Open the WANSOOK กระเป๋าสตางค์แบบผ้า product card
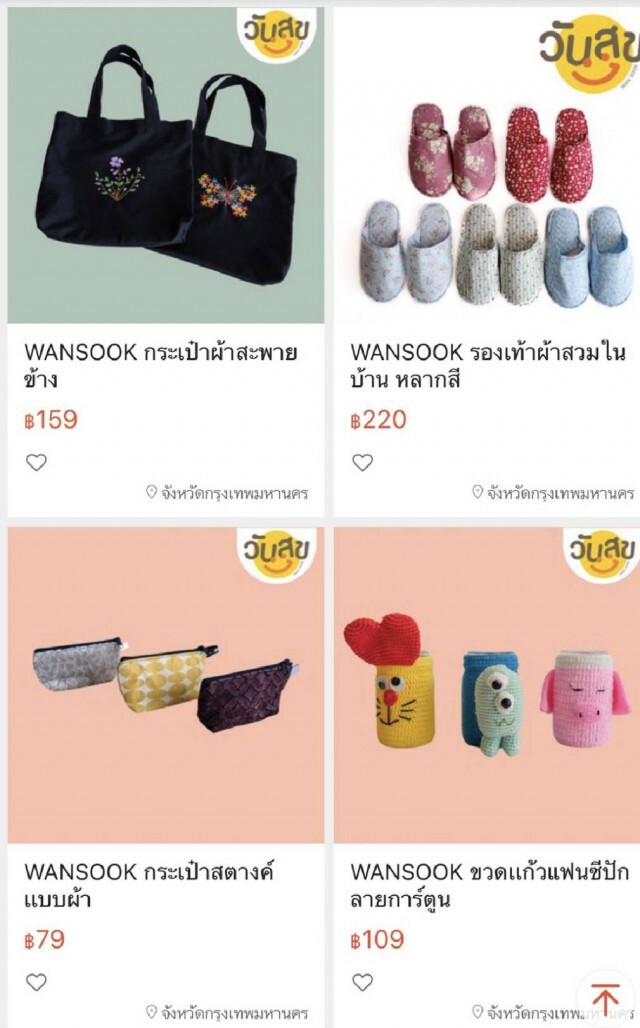 165,778
